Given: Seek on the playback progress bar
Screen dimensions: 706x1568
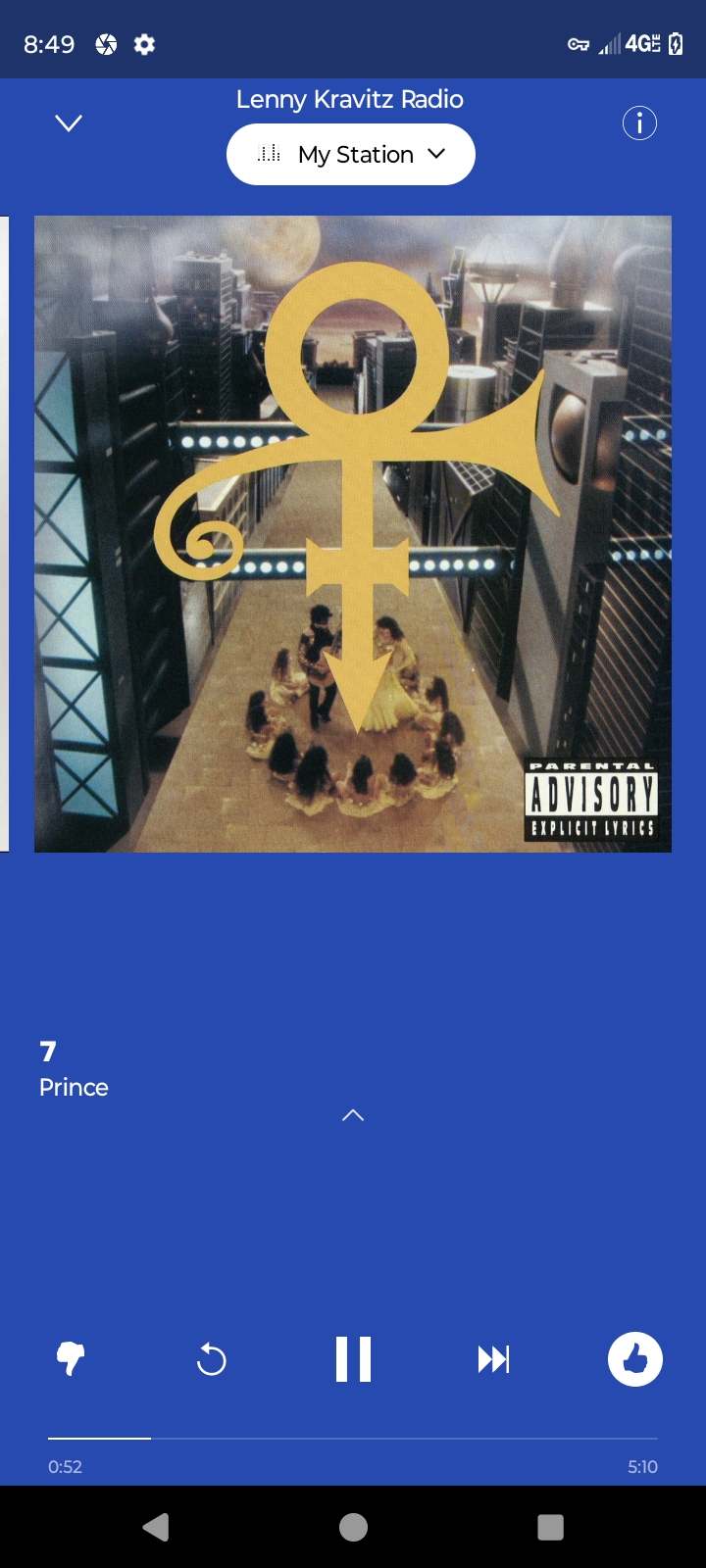Looking at the screenshot, I should point(353,1439).
